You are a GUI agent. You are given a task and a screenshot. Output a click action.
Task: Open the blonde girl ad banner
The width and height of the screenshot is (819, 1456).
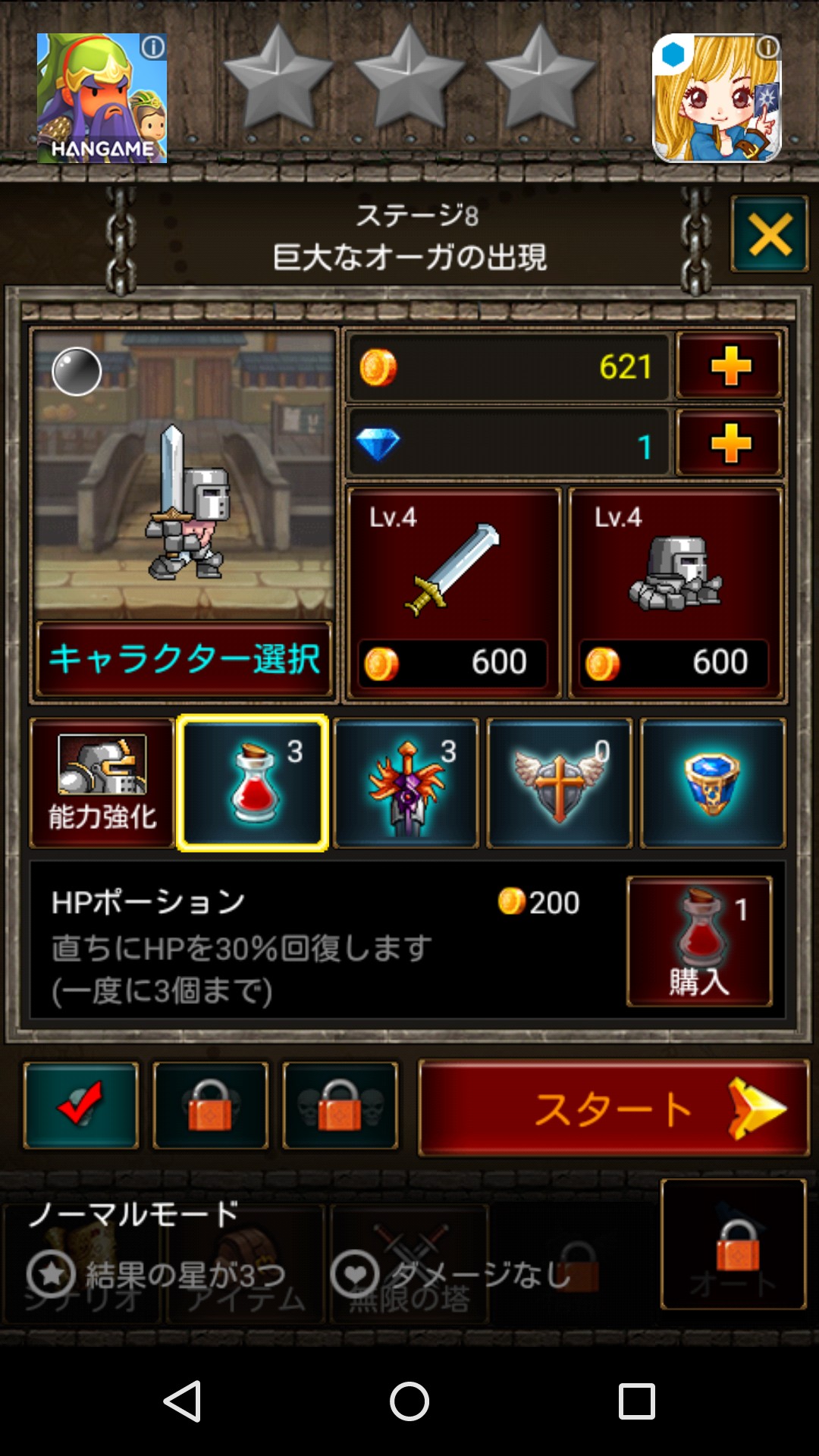click(x=717, y=98)
